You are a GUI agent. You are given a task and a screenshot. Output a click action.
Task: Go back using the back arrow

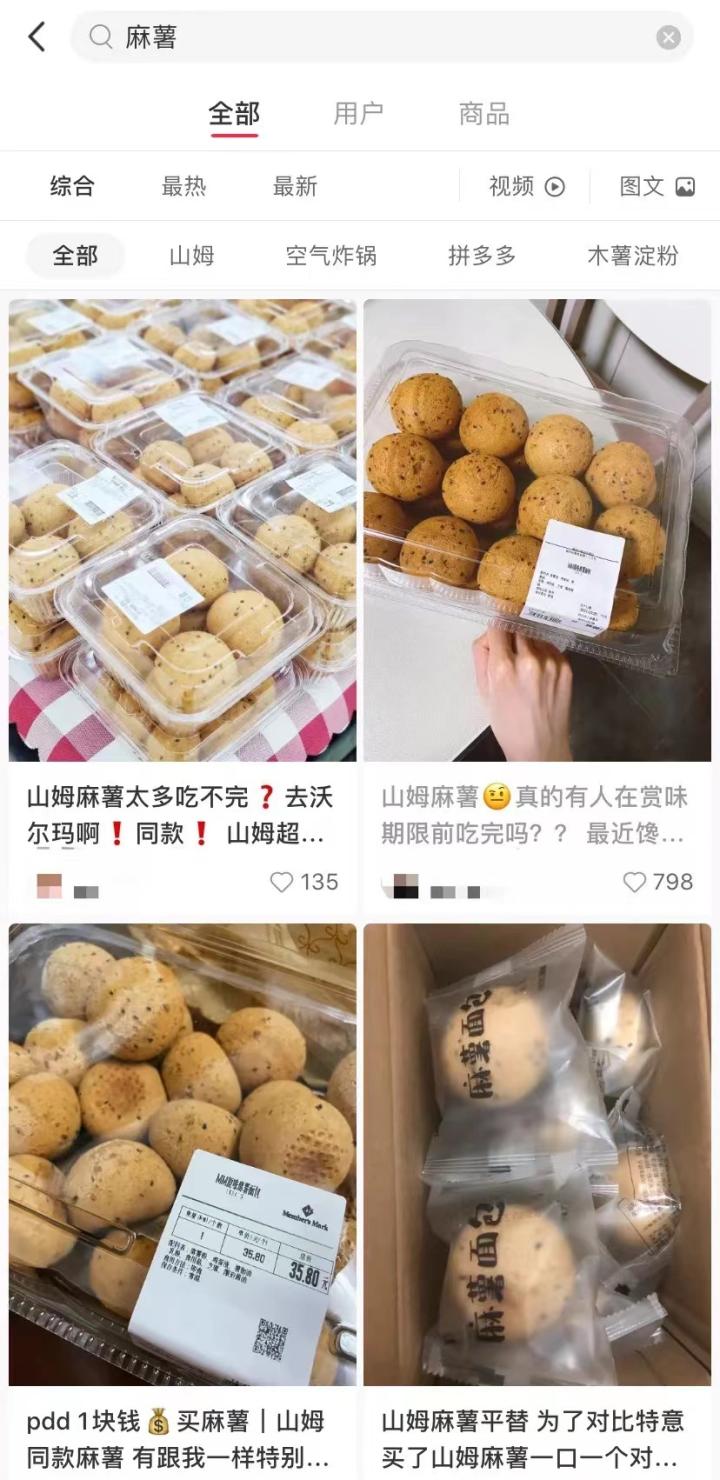tap(37, 38)
